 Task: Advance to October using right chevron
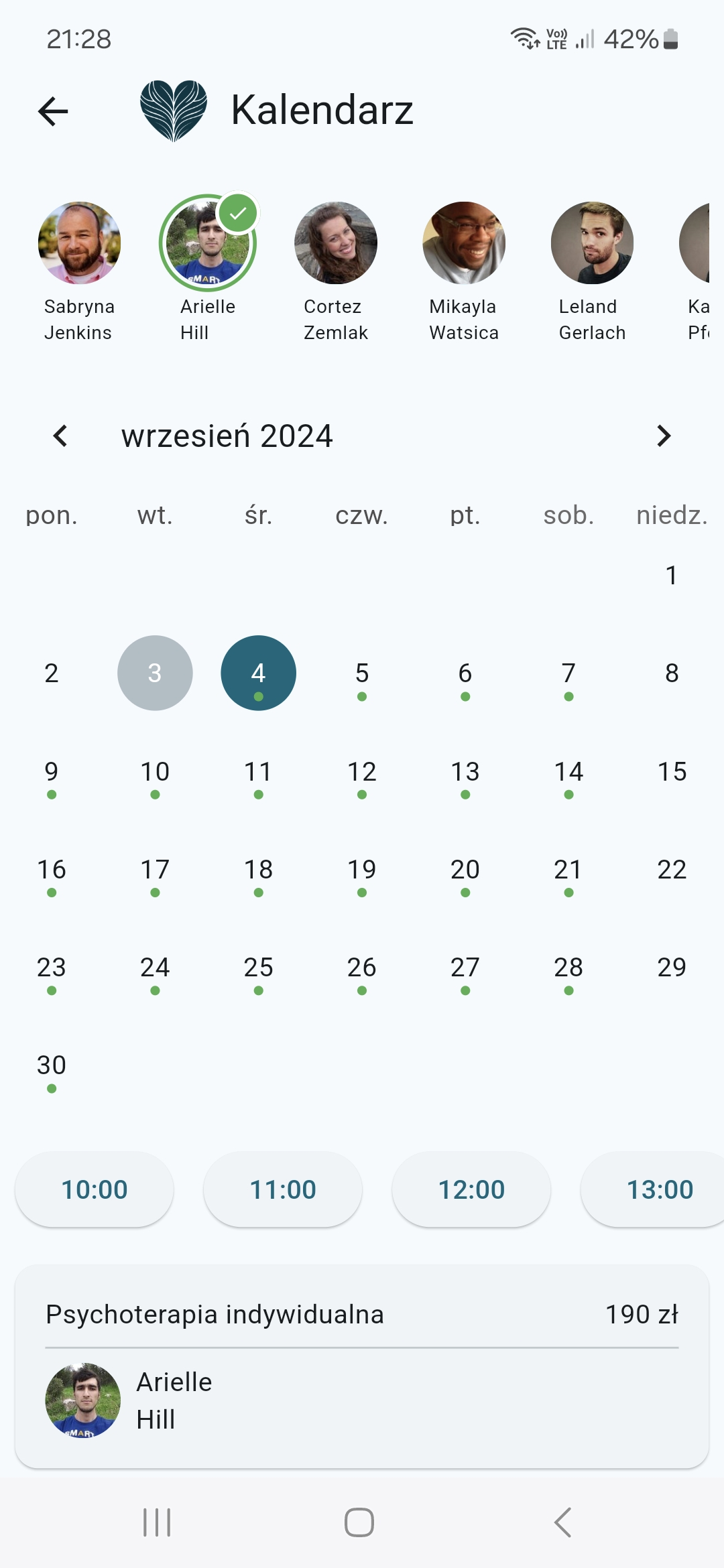click(x=663, y=436)
